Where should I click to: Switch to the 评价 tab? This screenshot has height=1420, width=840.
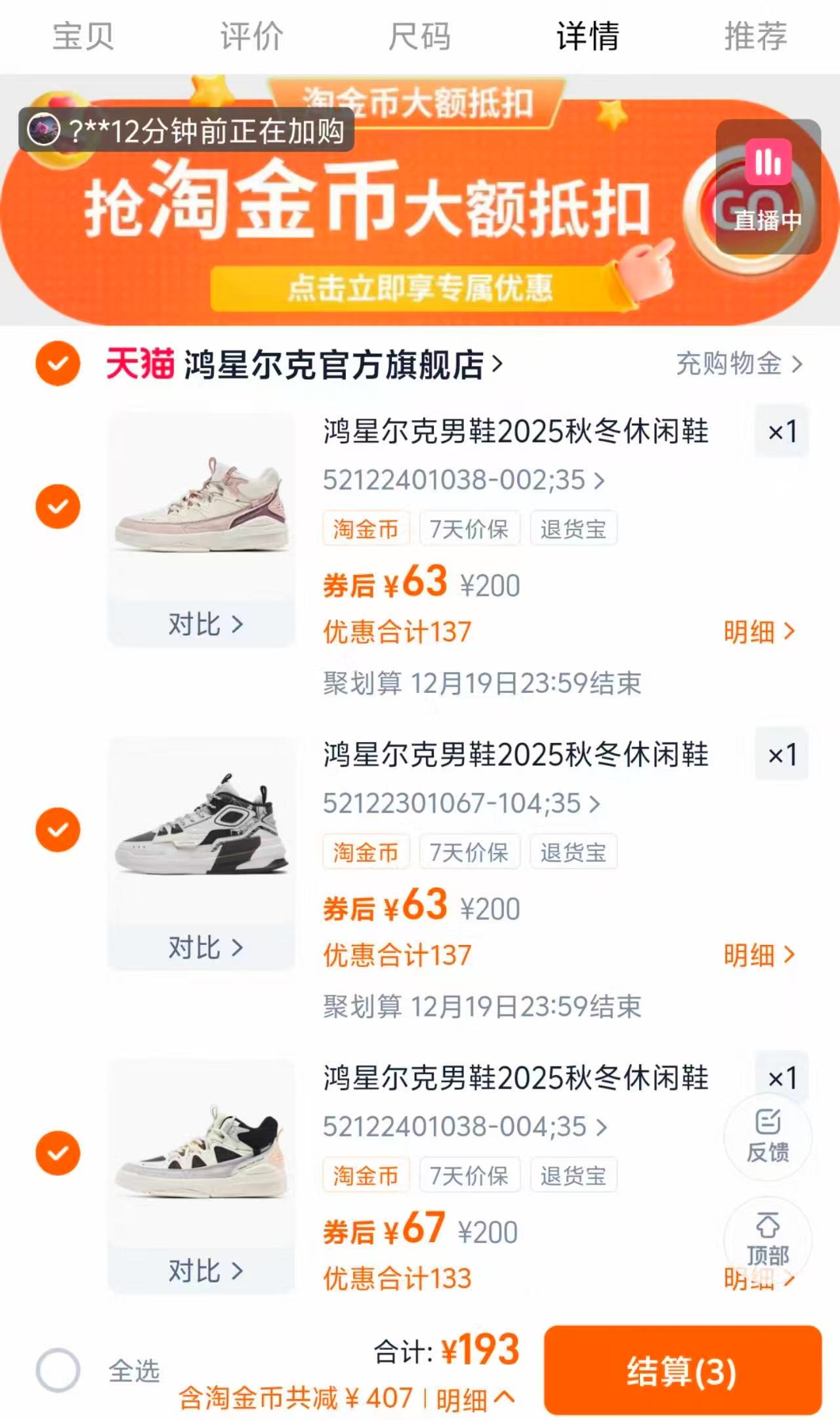click(x=251, y=37)
